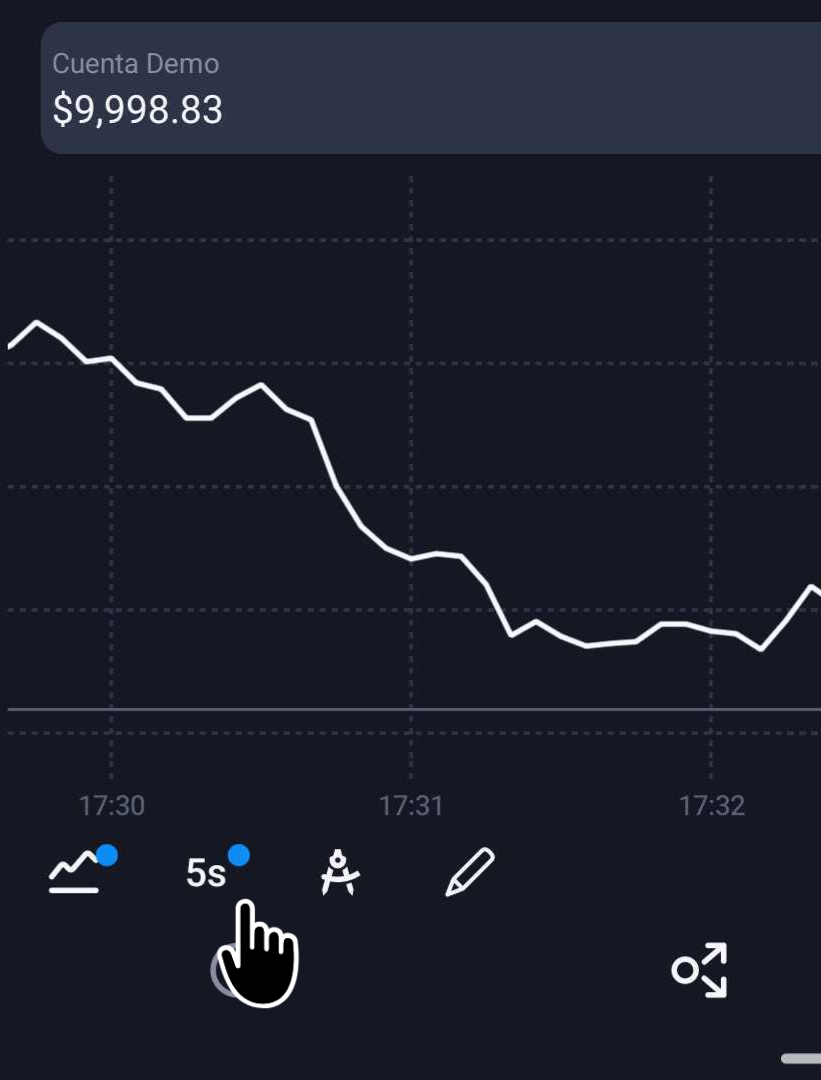Open the indicators compass tool

[339, 872]
